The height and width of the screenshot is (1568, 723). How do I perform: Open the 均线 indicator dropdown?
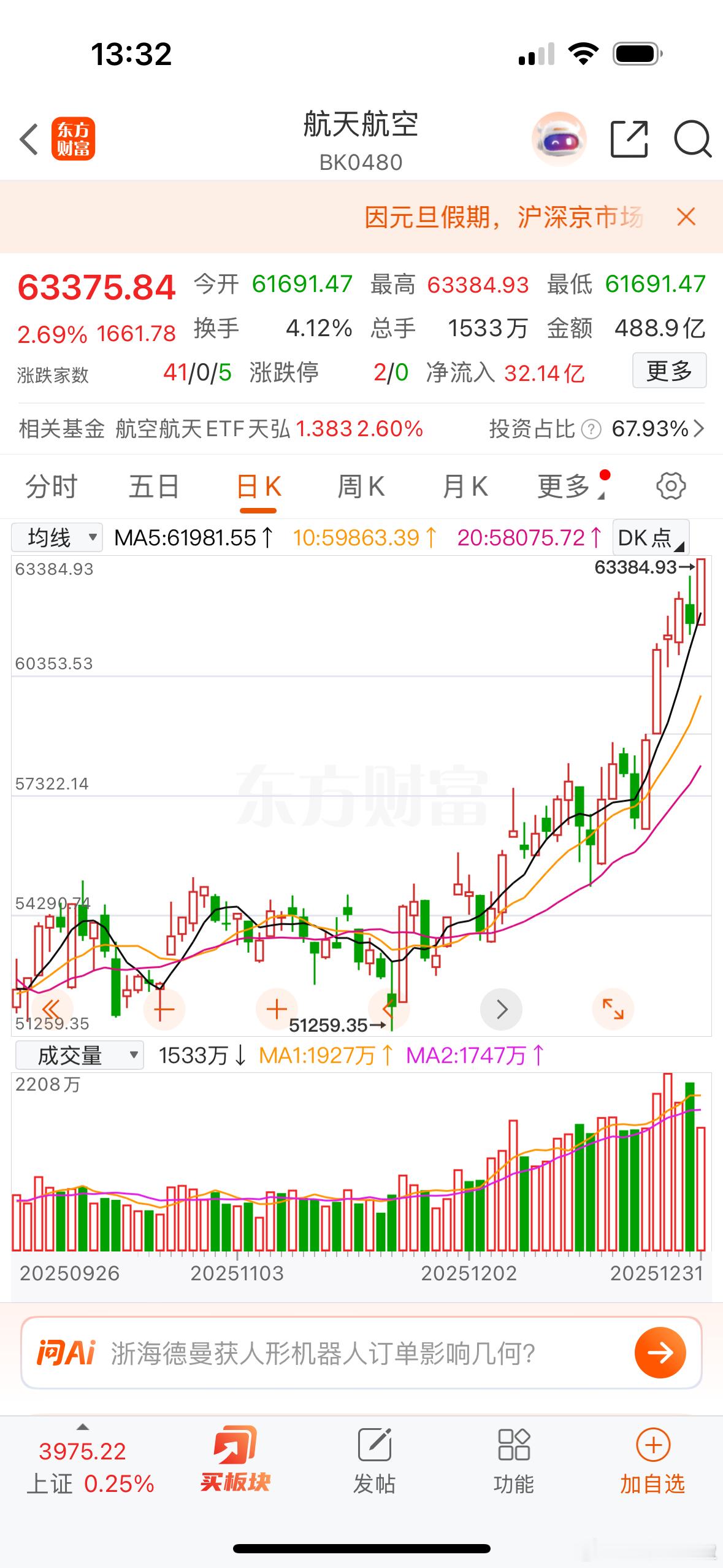coord(56,537)
